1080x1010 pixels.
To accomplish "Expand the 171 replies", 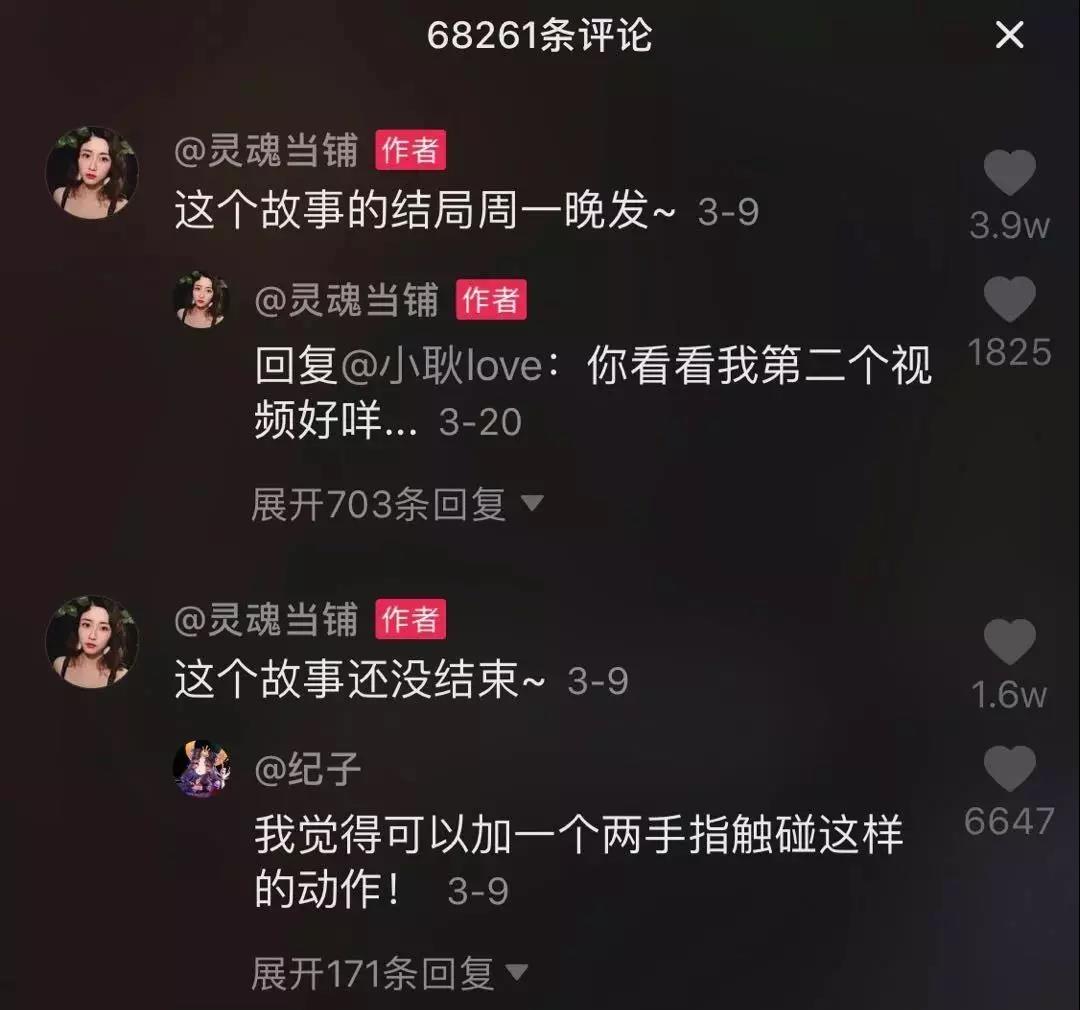I will coord(389,972).
